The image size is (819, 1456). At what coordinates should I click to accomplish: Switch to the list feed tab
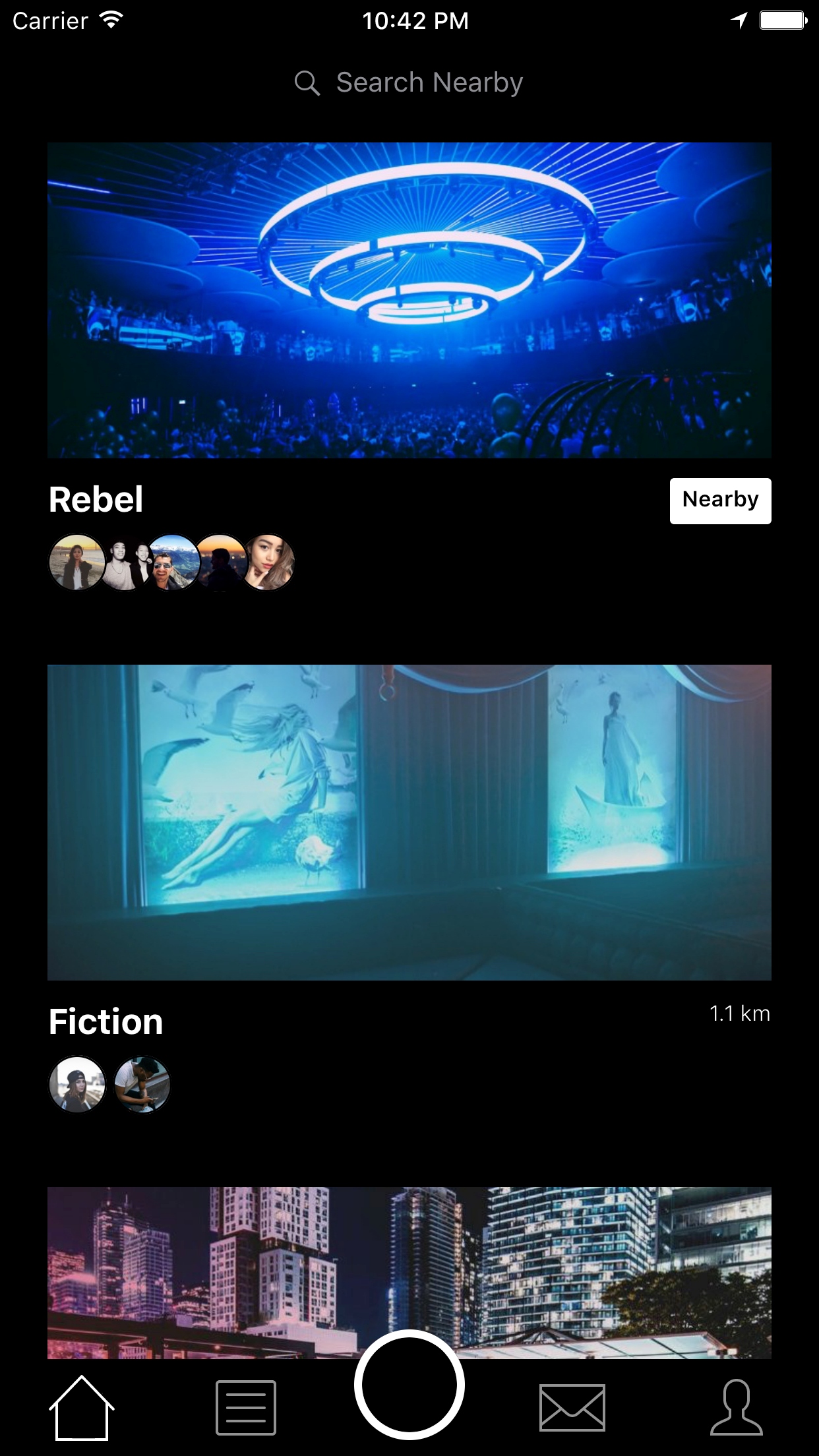pos(246,1407)
